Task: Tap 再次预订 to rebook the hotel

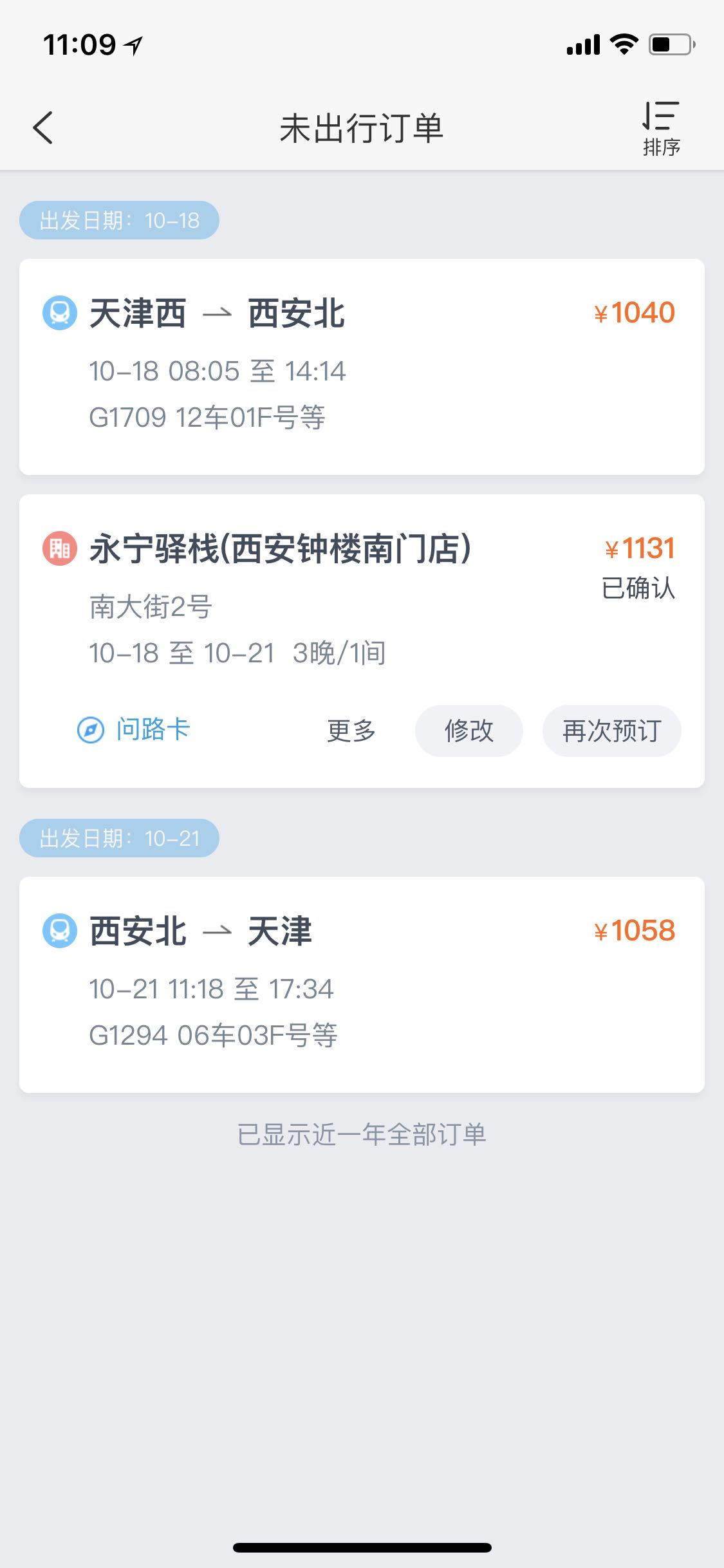Action: pyautogui.click(x=611, y=731)
